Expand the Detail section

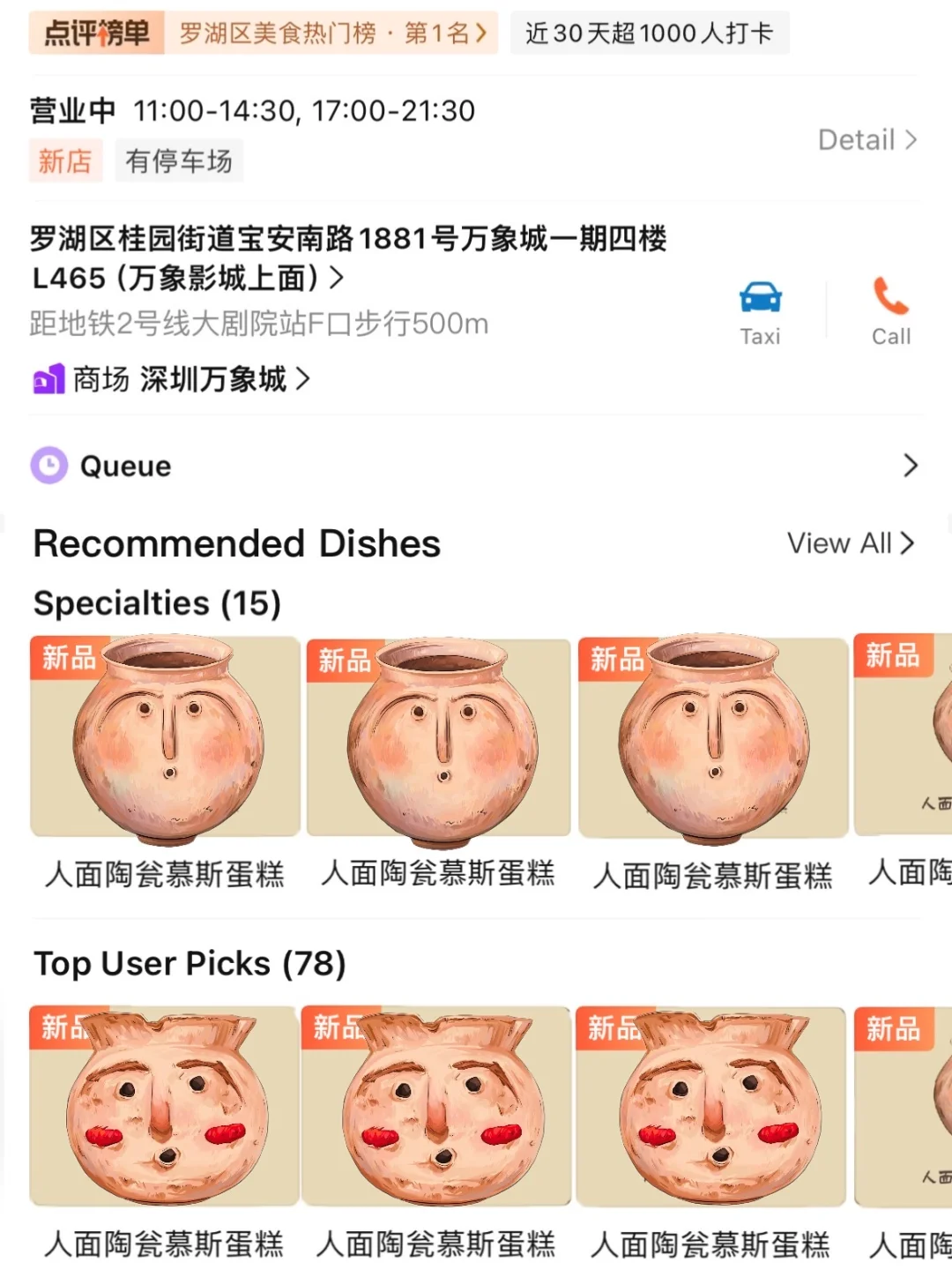(868, 139)
